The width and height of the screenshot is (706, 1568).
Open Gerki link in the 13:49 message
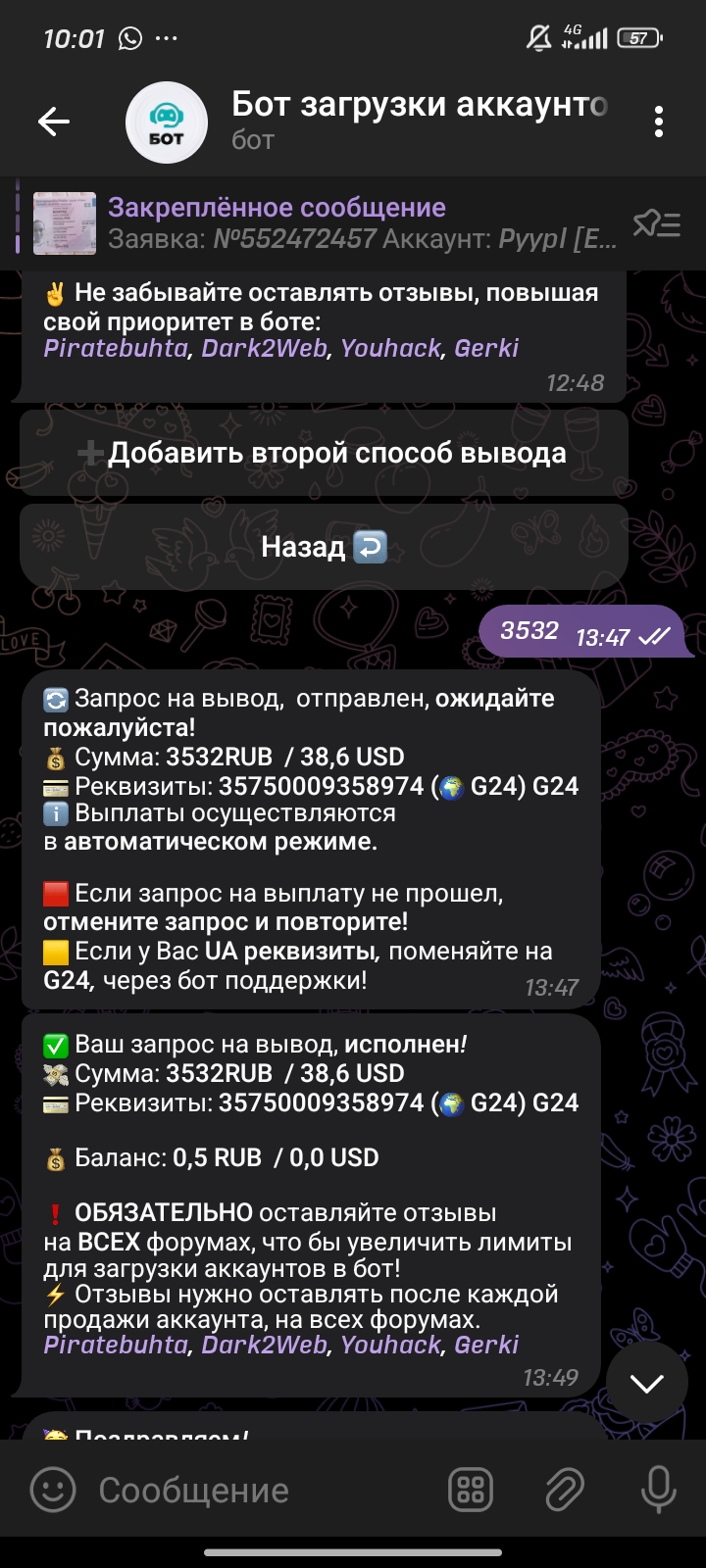pos(486,1345)
